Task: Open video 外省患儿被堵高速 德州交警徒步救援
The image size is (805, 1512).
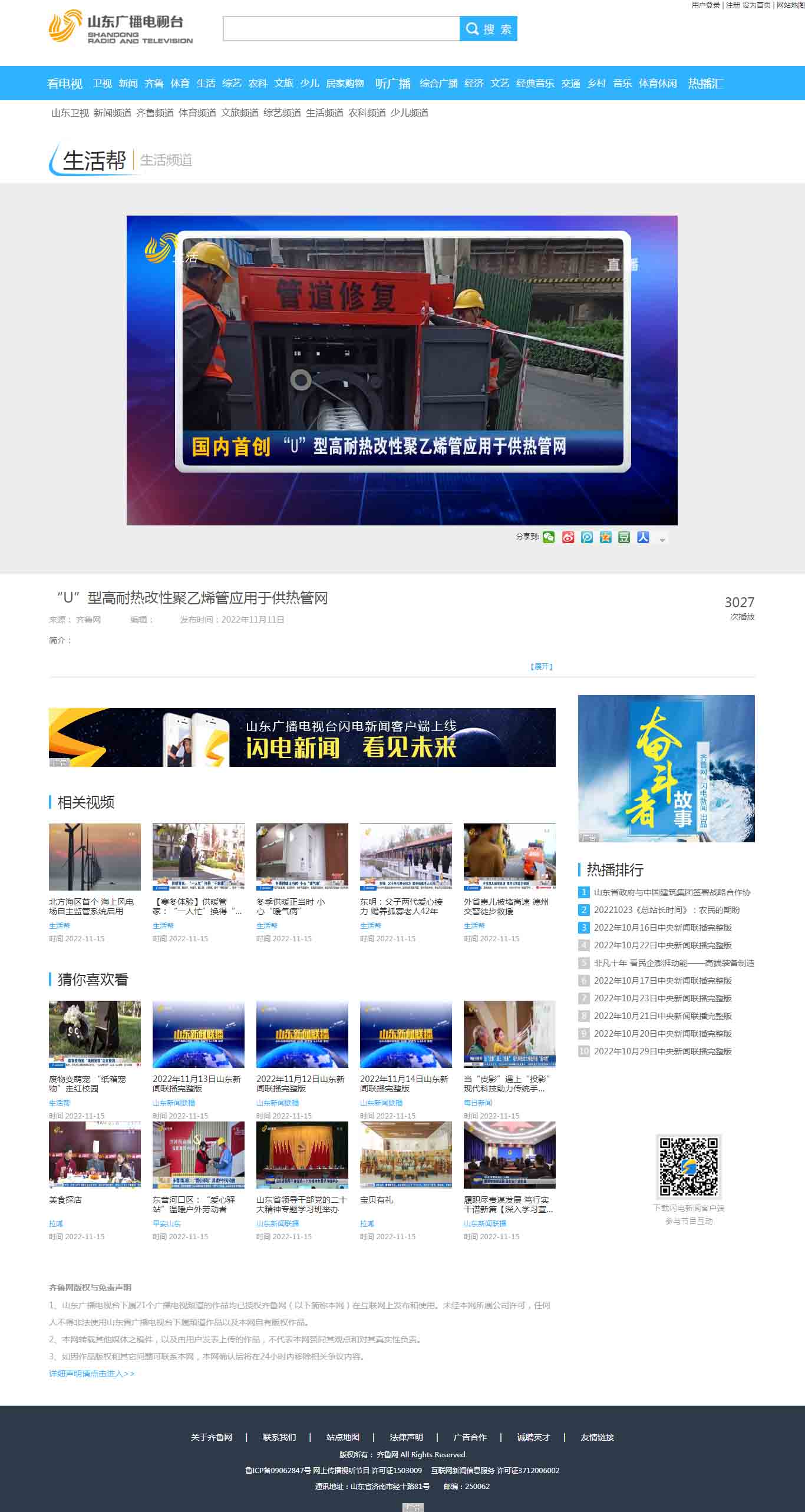Action: (509, 856)
